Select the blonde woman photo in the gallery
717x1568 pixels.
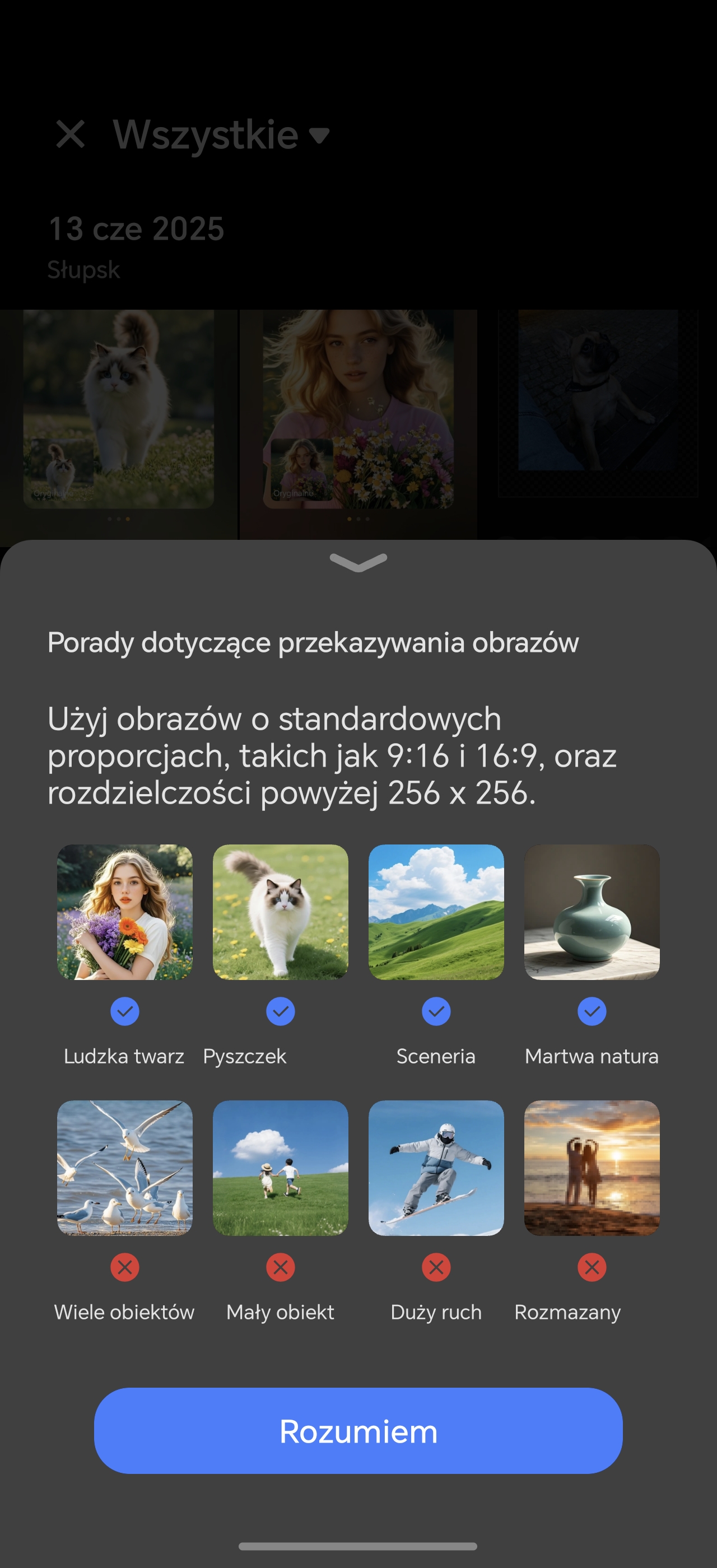[x=358, y=409]
